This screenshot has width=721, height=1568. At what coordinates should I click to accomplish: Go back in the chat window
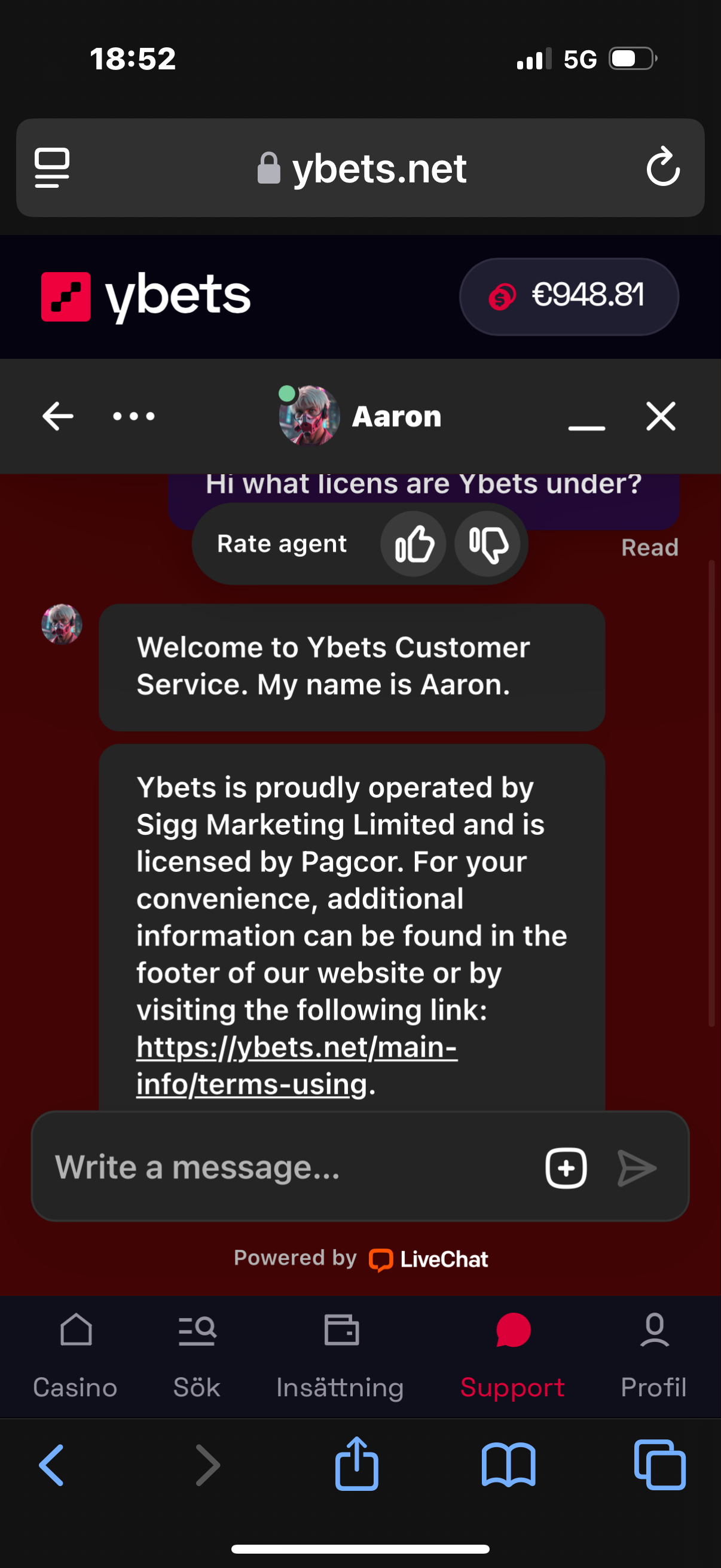(58, 416)
